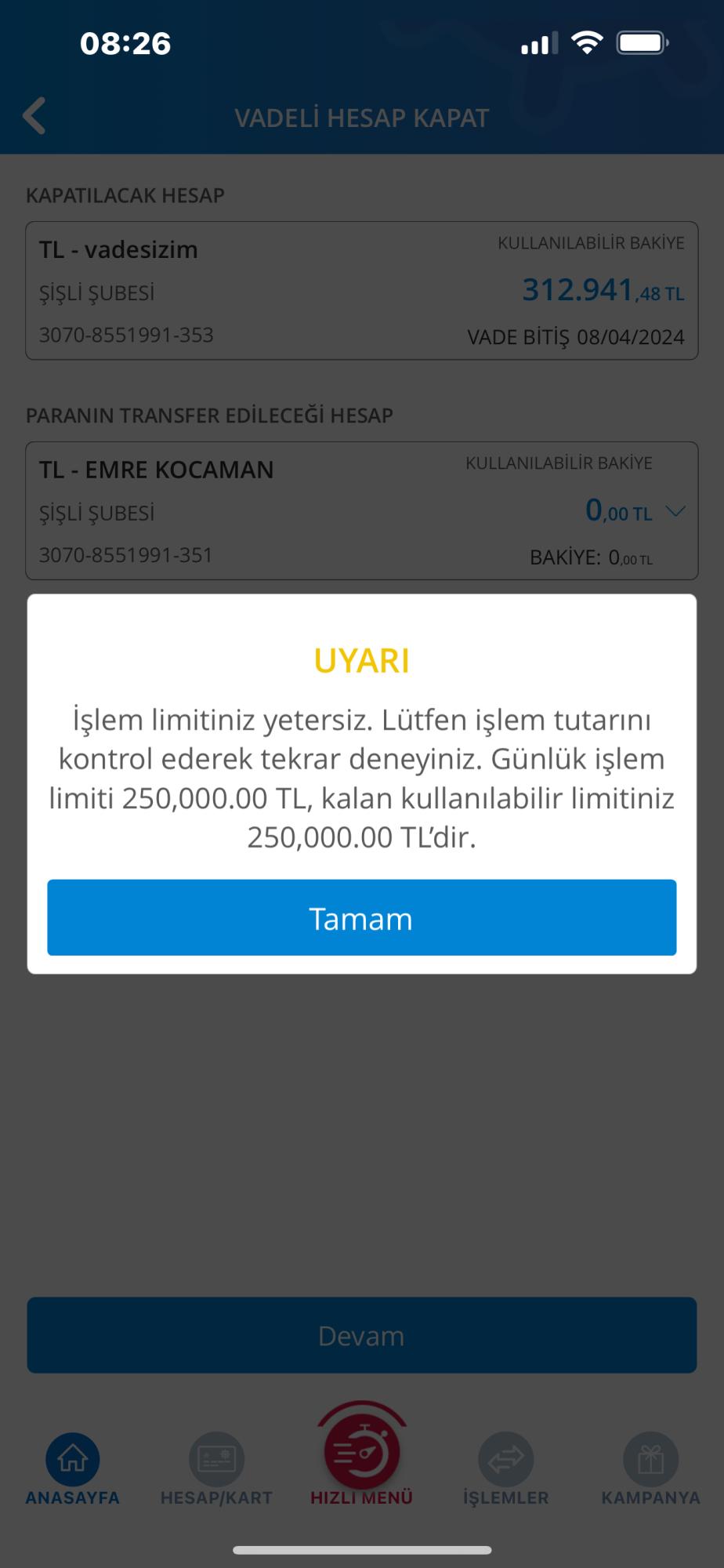Tap the Tamam button on the warning dialog
This screenshot has height=1568, width=724.
pos(362,918)
